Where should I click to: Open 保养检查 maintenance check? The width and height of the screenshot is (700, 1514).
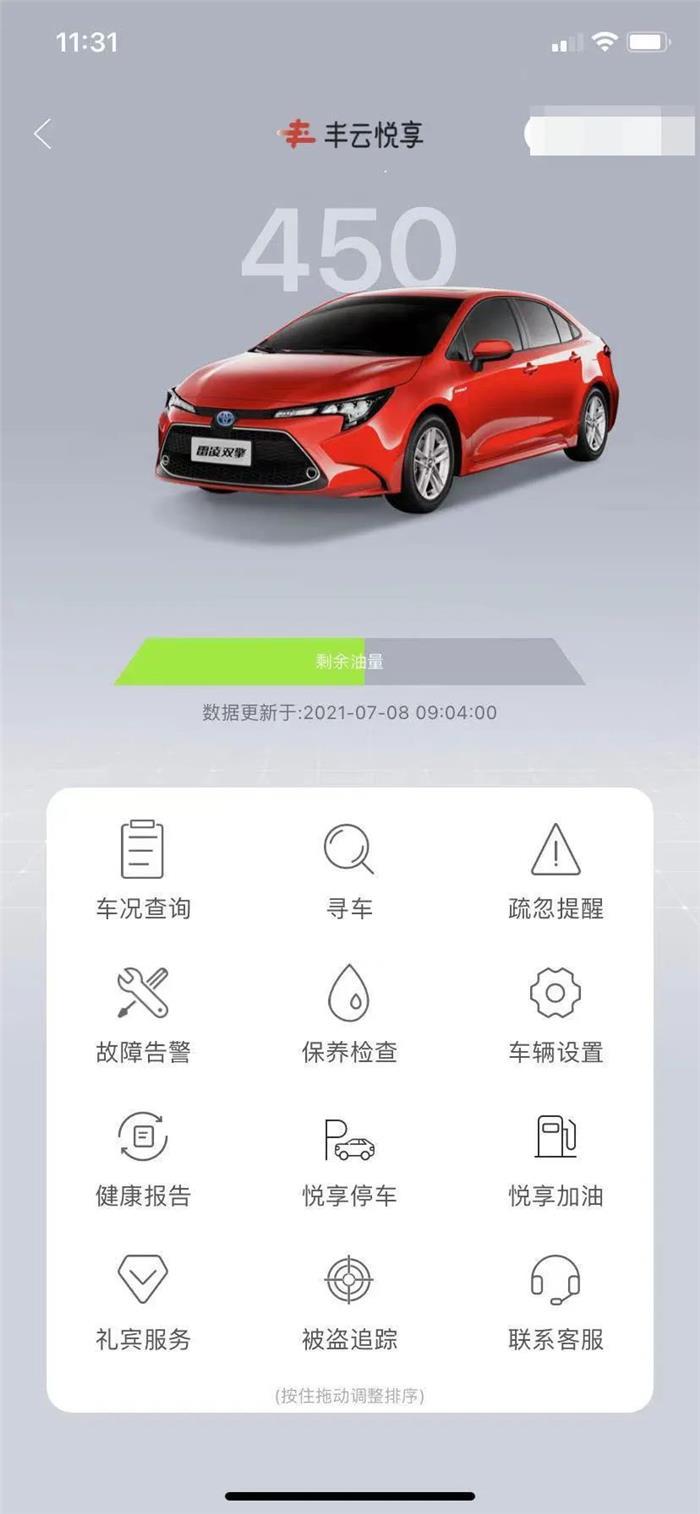(349, 1012)
